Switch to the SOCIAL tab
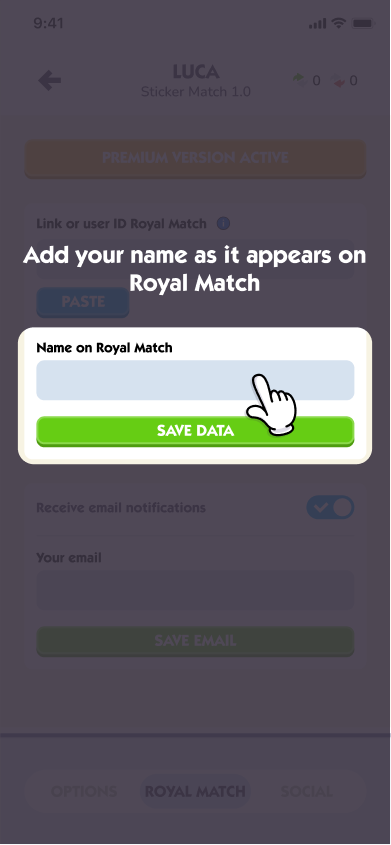This screenshot has width=391, height=845. coord(306,792)
